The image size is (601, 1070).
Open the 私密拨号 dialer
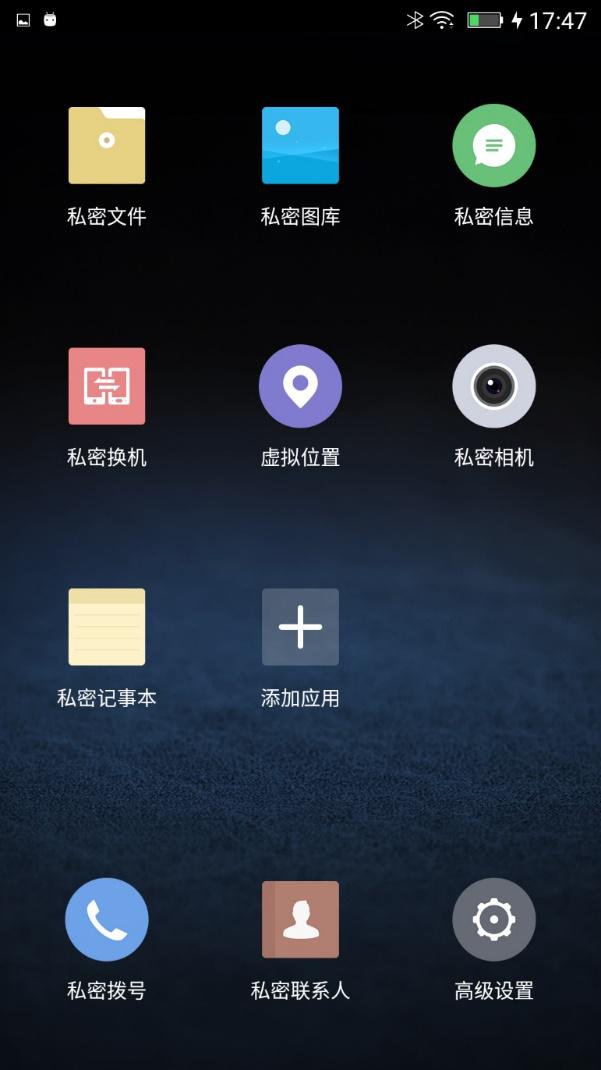107,919
